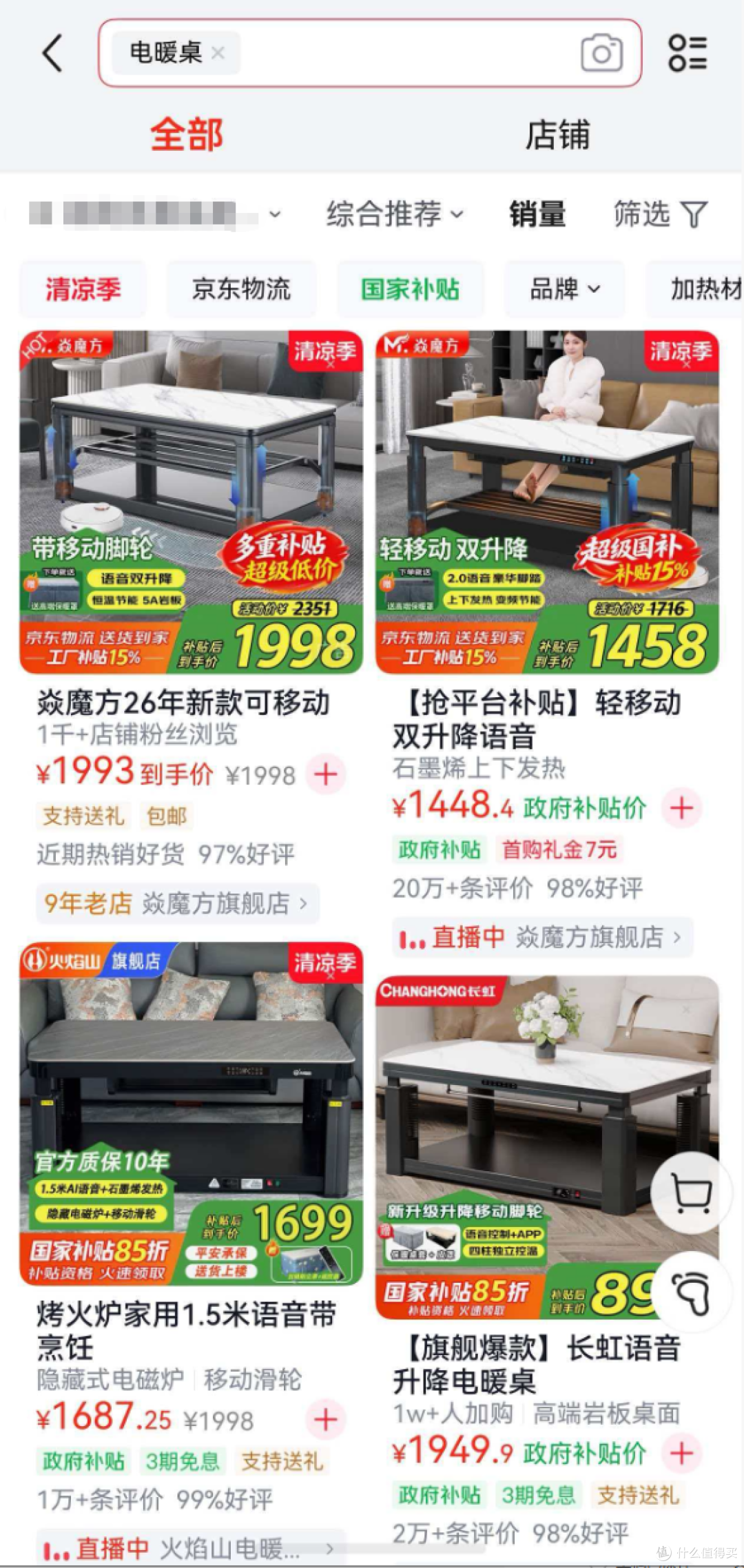Open the 筛选 filter panel
This screenshot has height=1568, width=744.
[x=661, y=214]
